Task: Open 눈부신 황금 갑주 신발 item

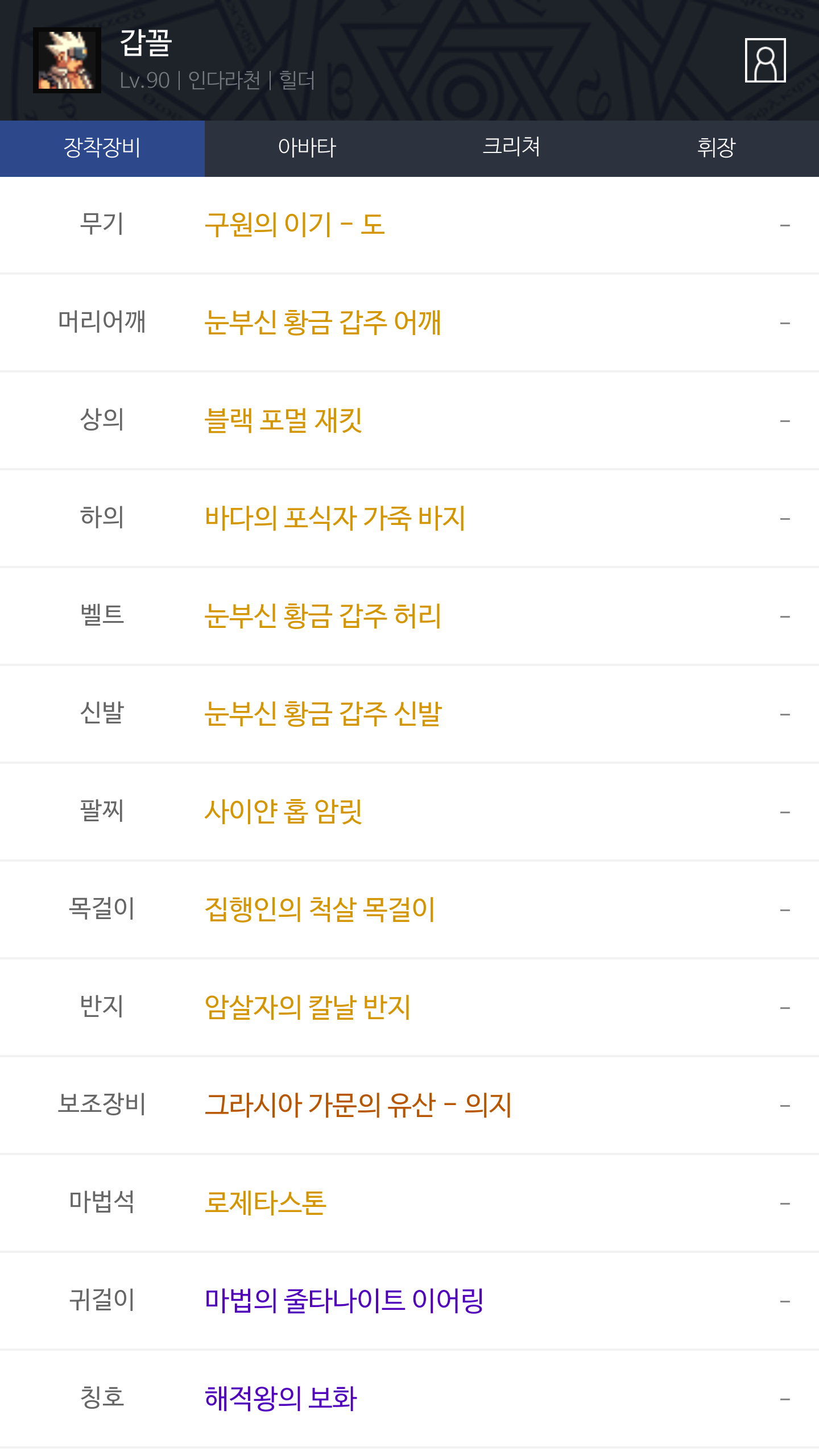Action: coord(323,714)
